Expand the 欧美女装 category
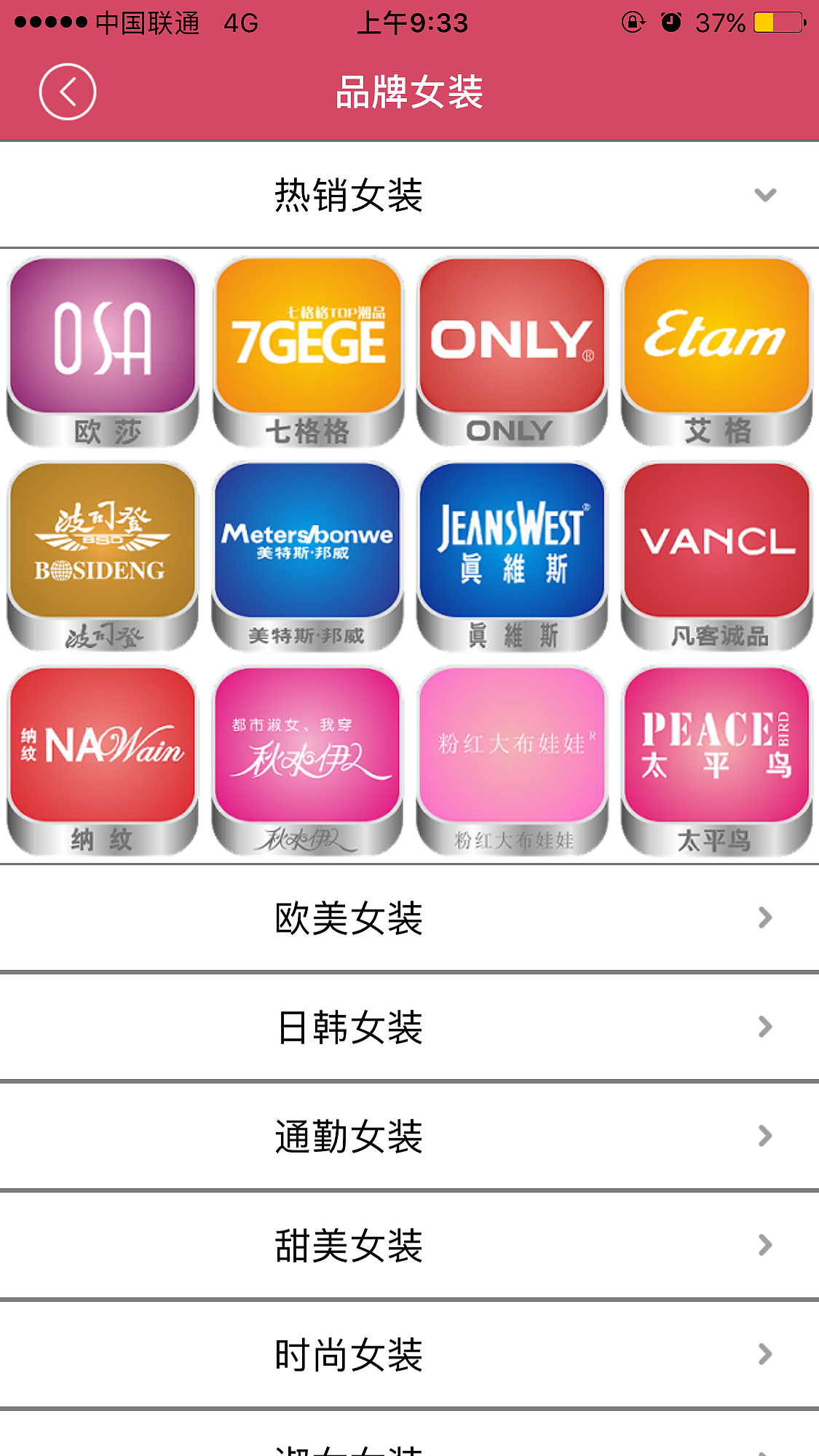The height and width of the screenshot is (1456, 819). 409,918
